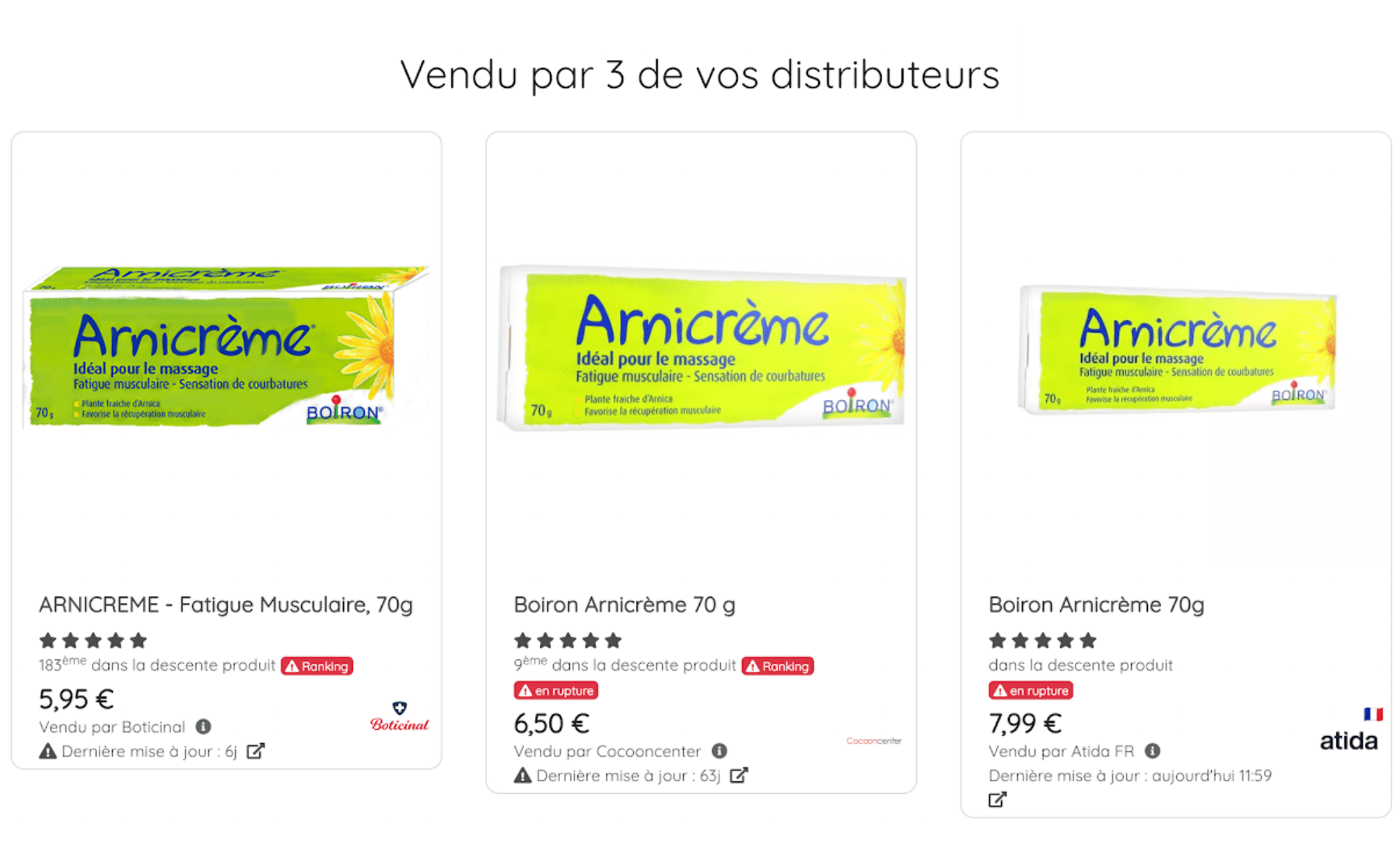The image size is (1400, 856).
Task: Open the ARNICREME Fatigue Musculaire 70g card
Action: click(226, 604)
